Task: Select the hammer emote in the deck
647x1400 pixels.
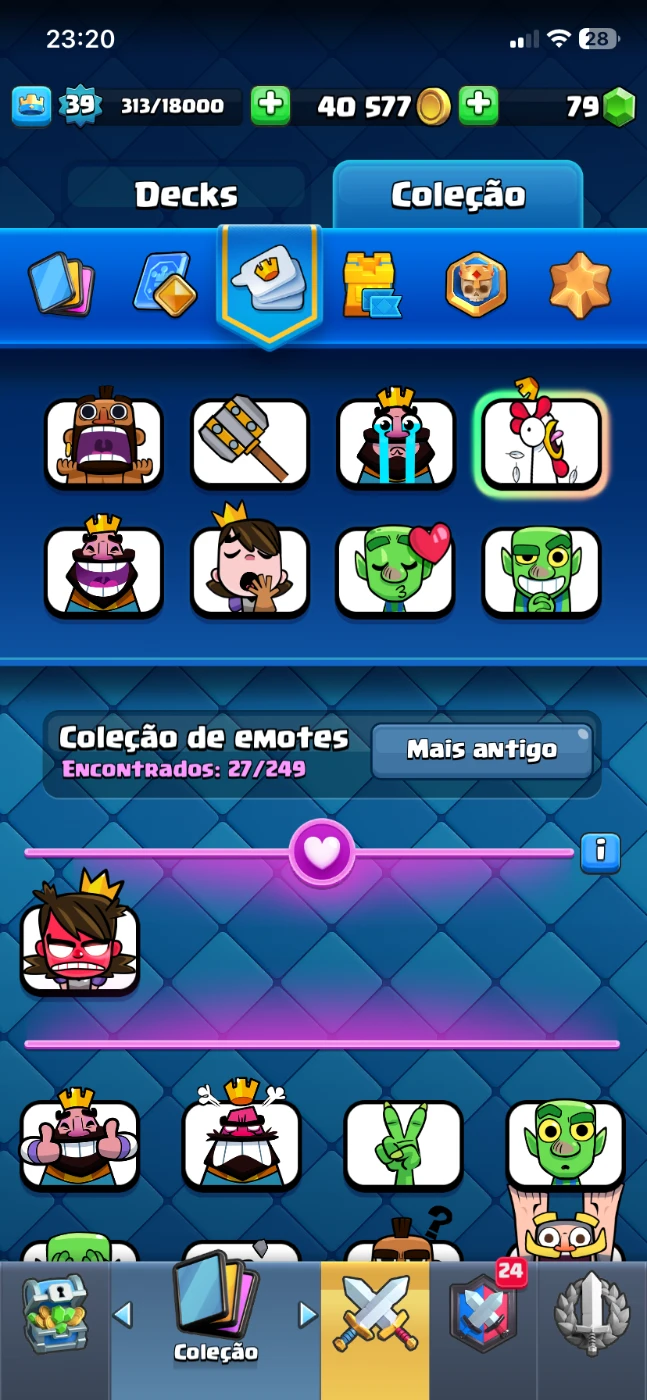Action: 250,443
